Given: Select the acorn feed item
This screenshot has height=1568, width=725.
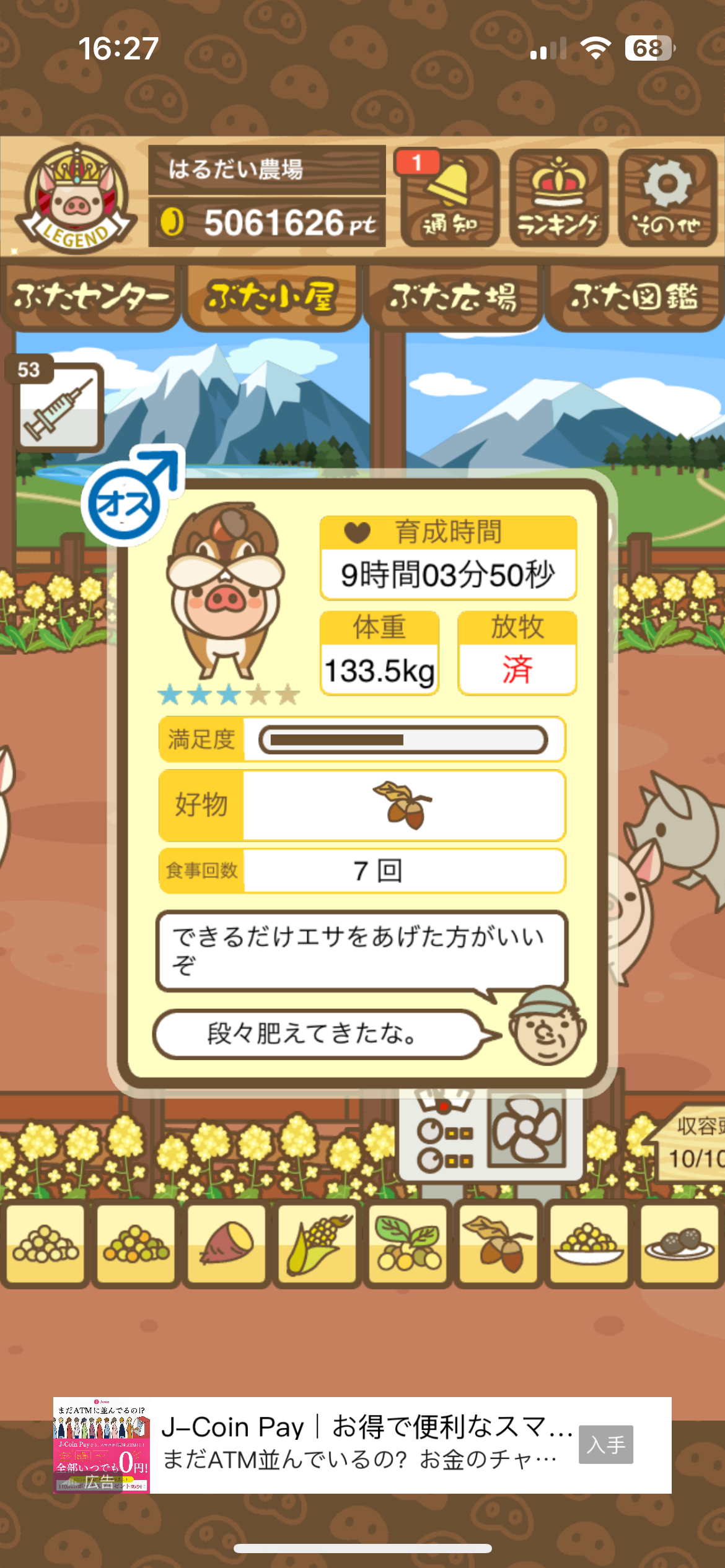Looking at the screenshot, I should [498, 1244].
